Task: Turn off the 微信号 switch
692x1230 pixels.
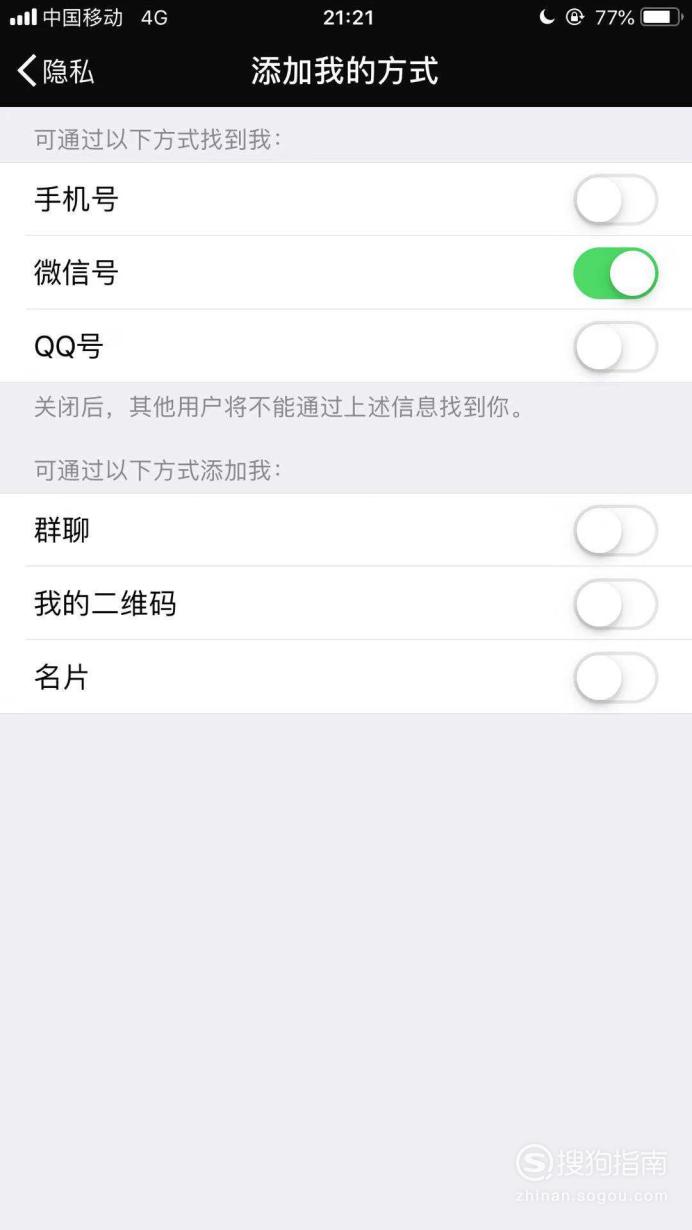Action: point(615,273)
